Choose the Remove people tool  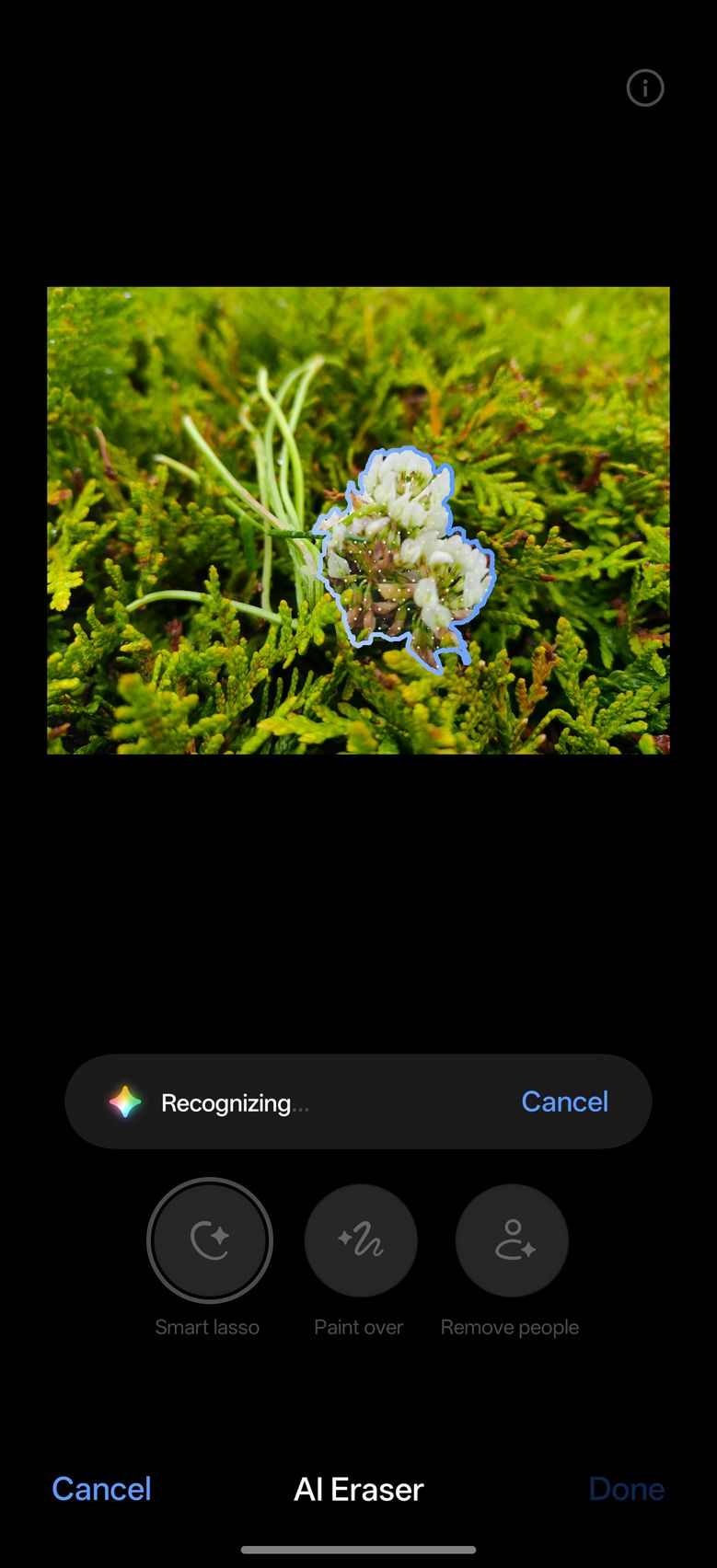[x=512, y=1240]
